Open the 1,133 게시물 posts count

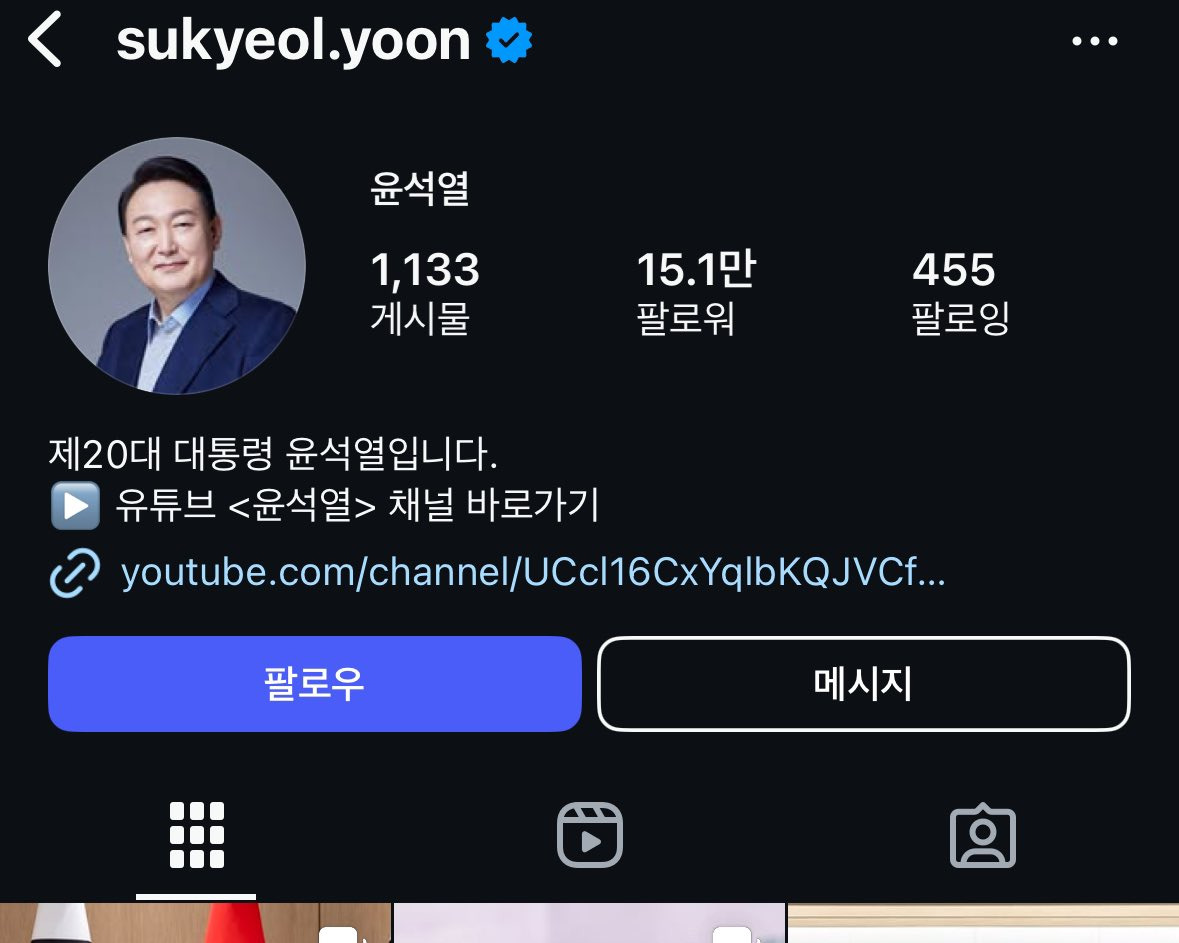(x=425, y=292)
